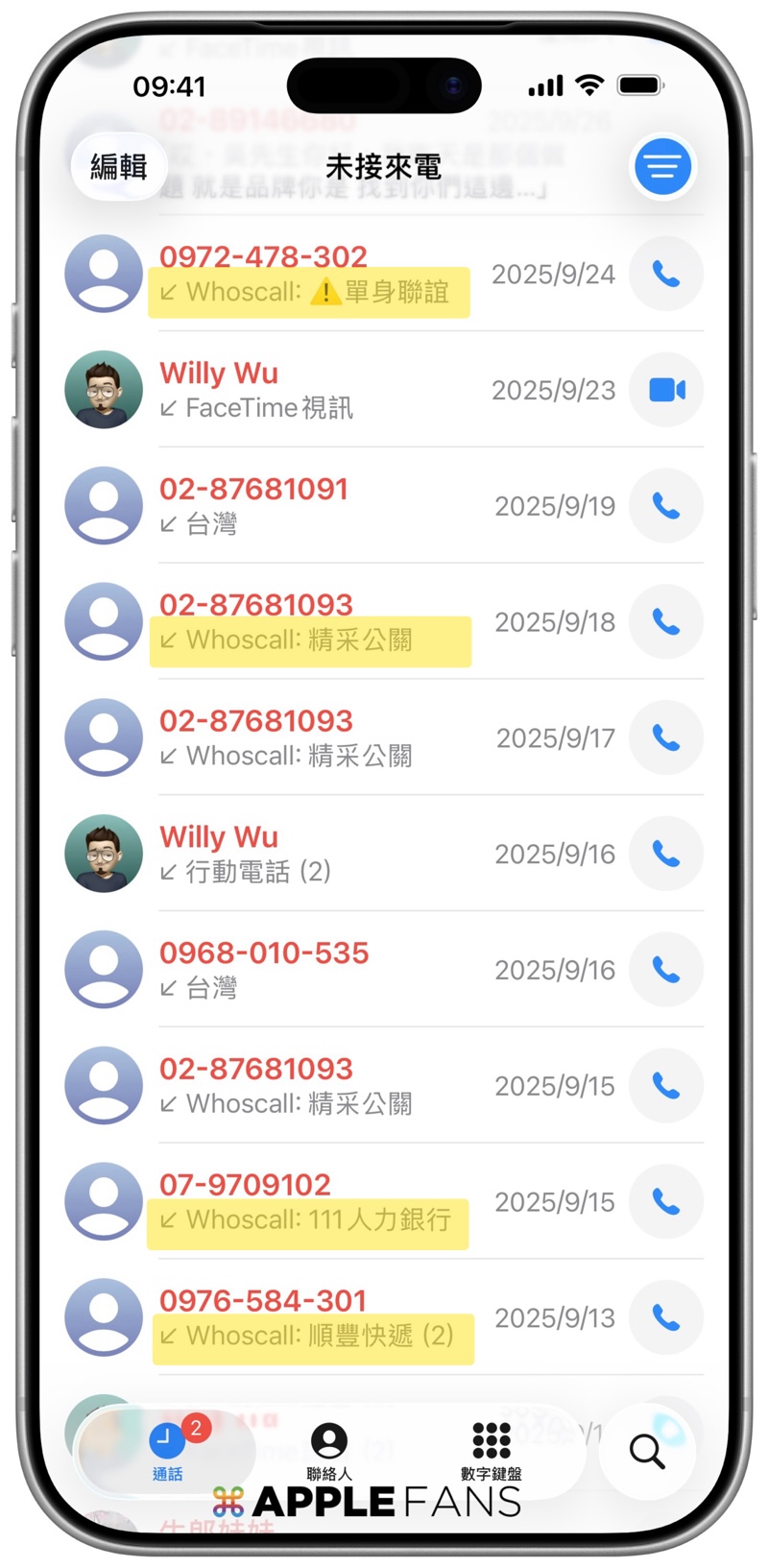Start FaceTime video with Willy Wu
768x1568 pixels.
666,390
